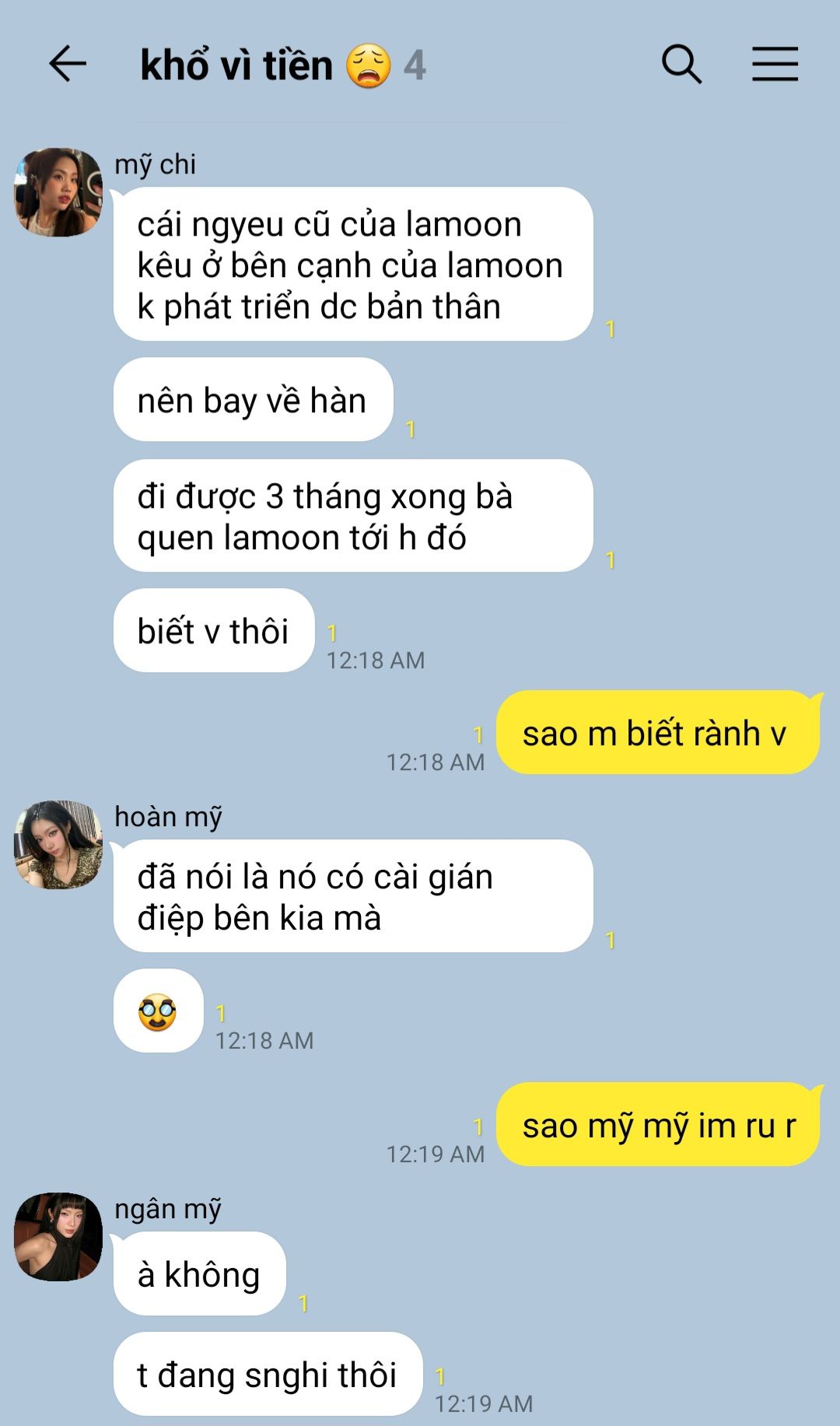View hoàn mỹ's profile picture
Screen dimensions: 840x1426
[58, 845]
